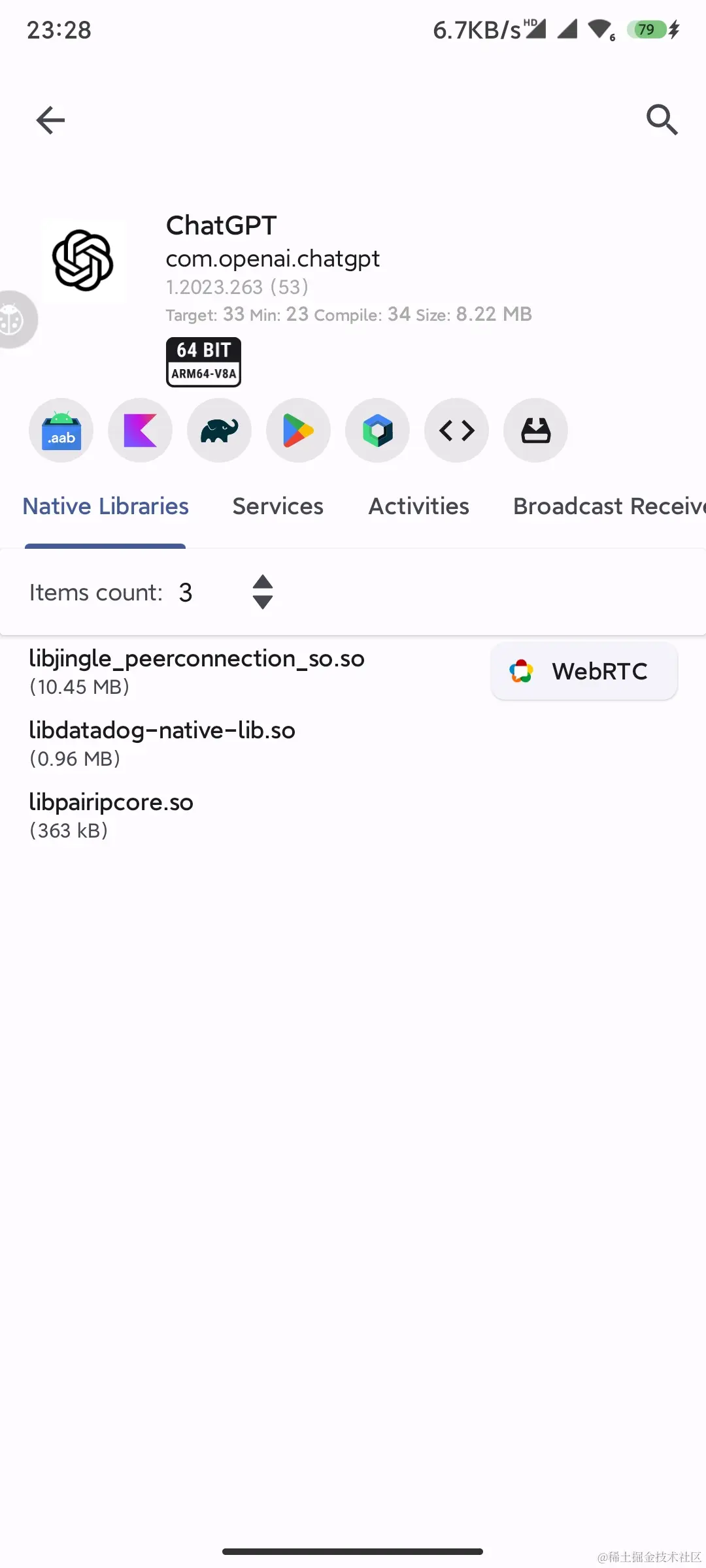Screen dimensions: 706x1568
Task: Open libdatadog-native-lib.so library entry
Action: tap(162, 743)
